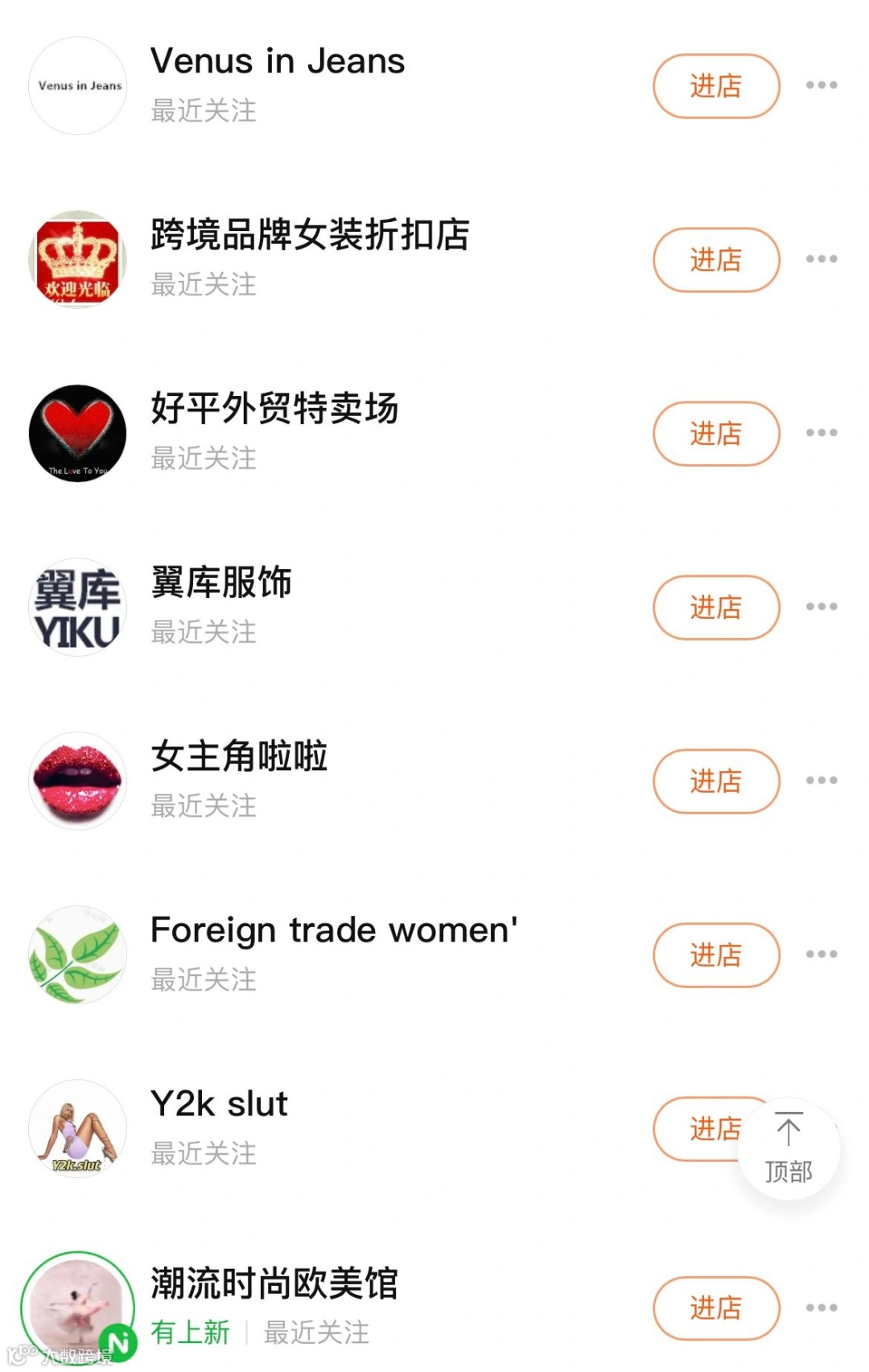869x1372 pixels.
Task: Open more options for Foreign trade women'
Action: pyautogui.click(x=821, y=954)
